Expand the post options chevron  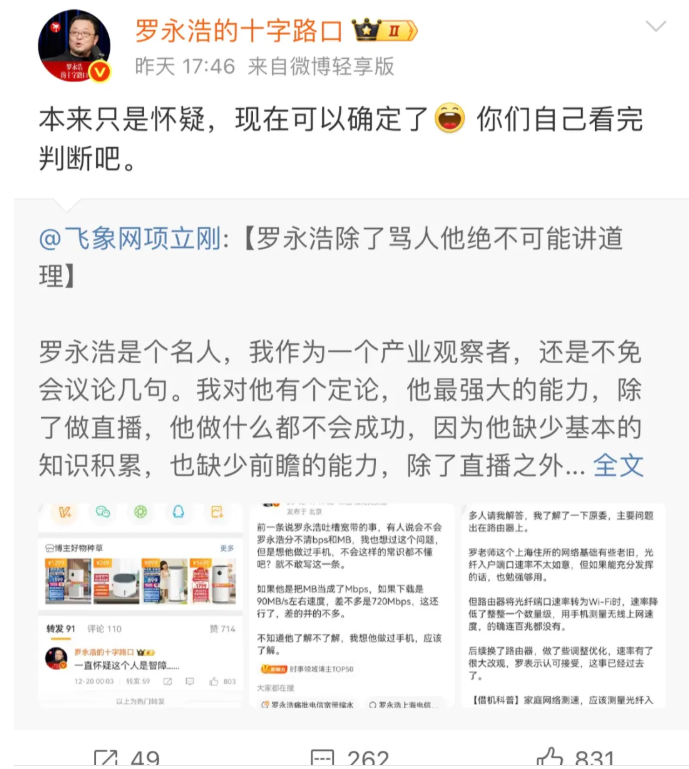click(x=656, y=27)
